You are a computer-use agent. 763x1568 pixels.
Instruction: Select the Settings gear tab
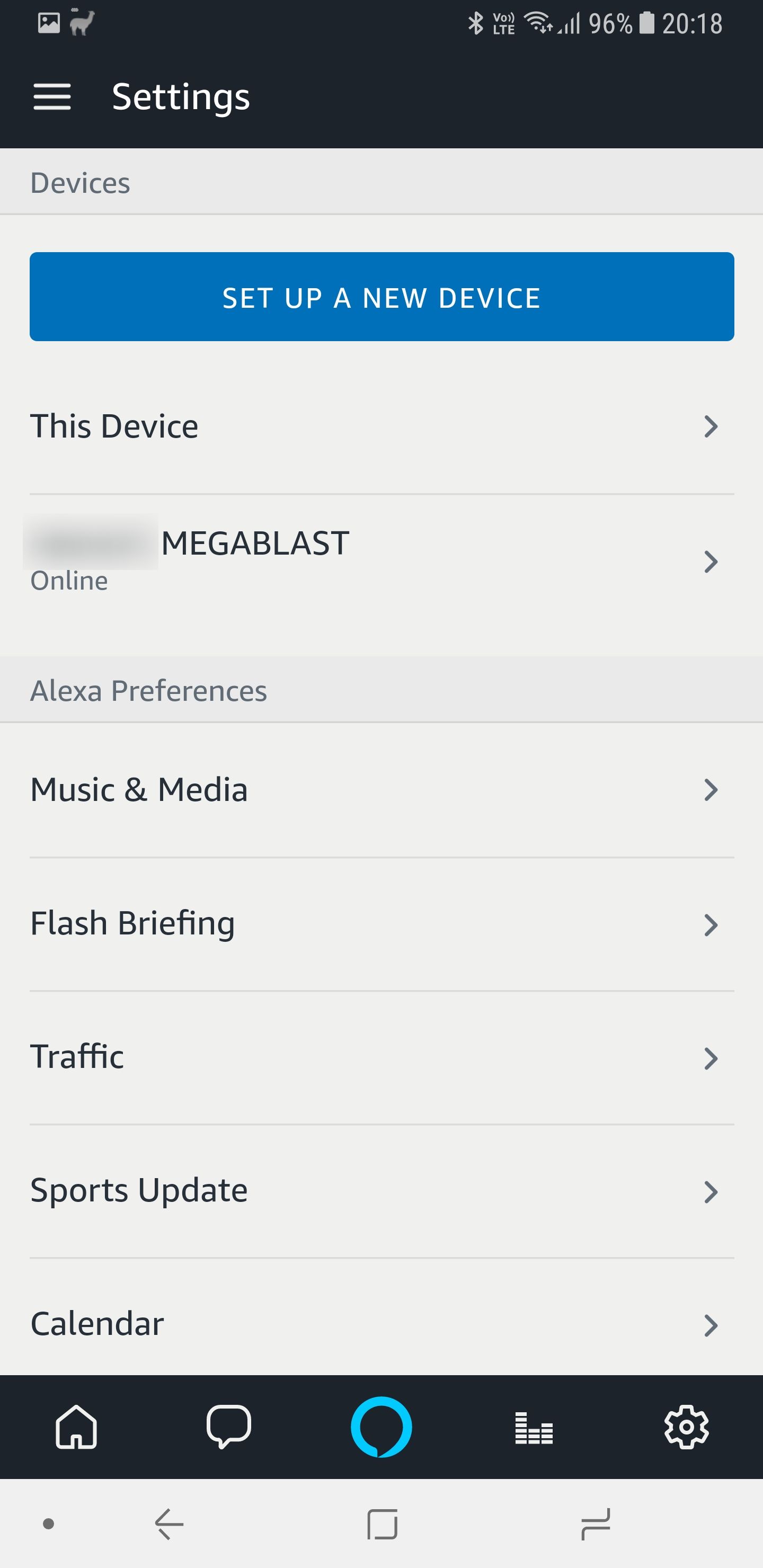(686, 1427)
